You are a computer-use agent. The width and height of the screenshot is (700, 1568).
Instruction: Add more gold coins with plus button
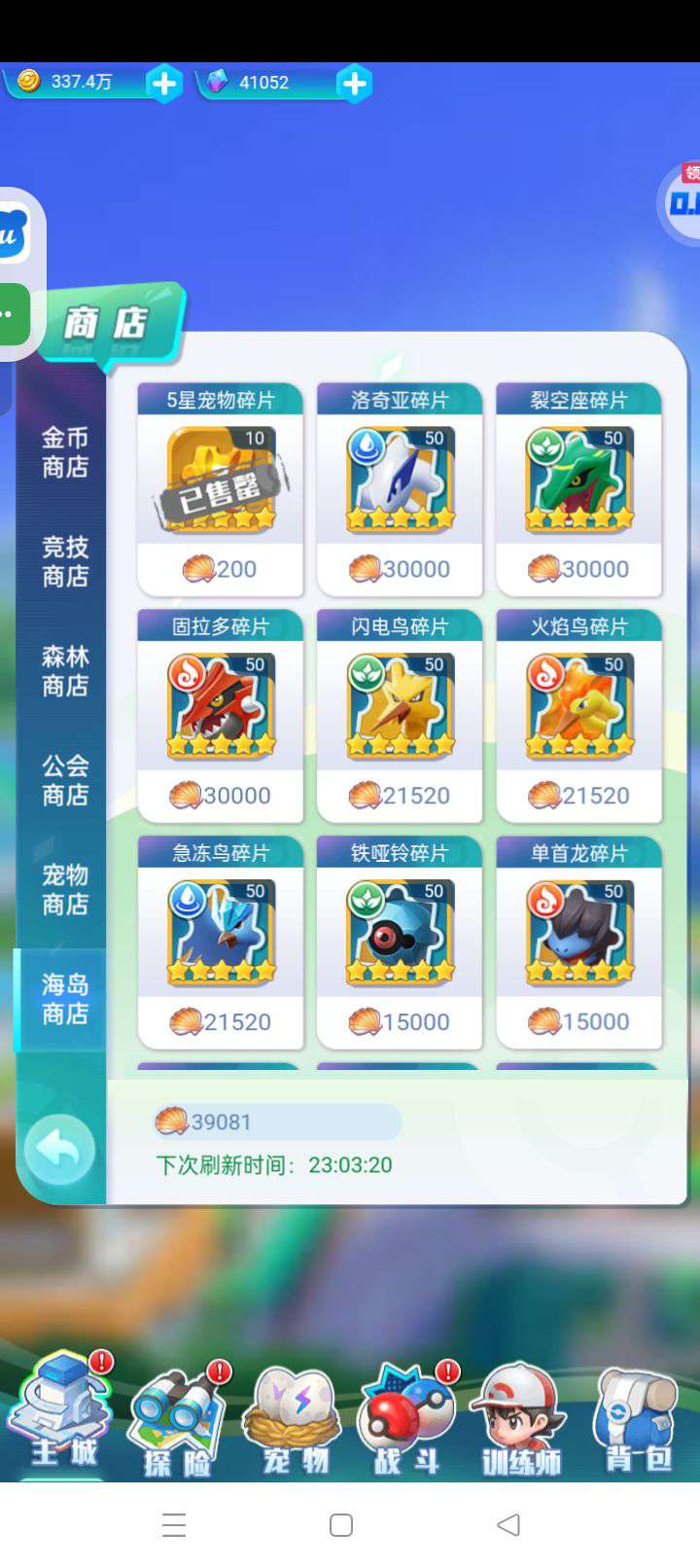click(x=164, y=84)
